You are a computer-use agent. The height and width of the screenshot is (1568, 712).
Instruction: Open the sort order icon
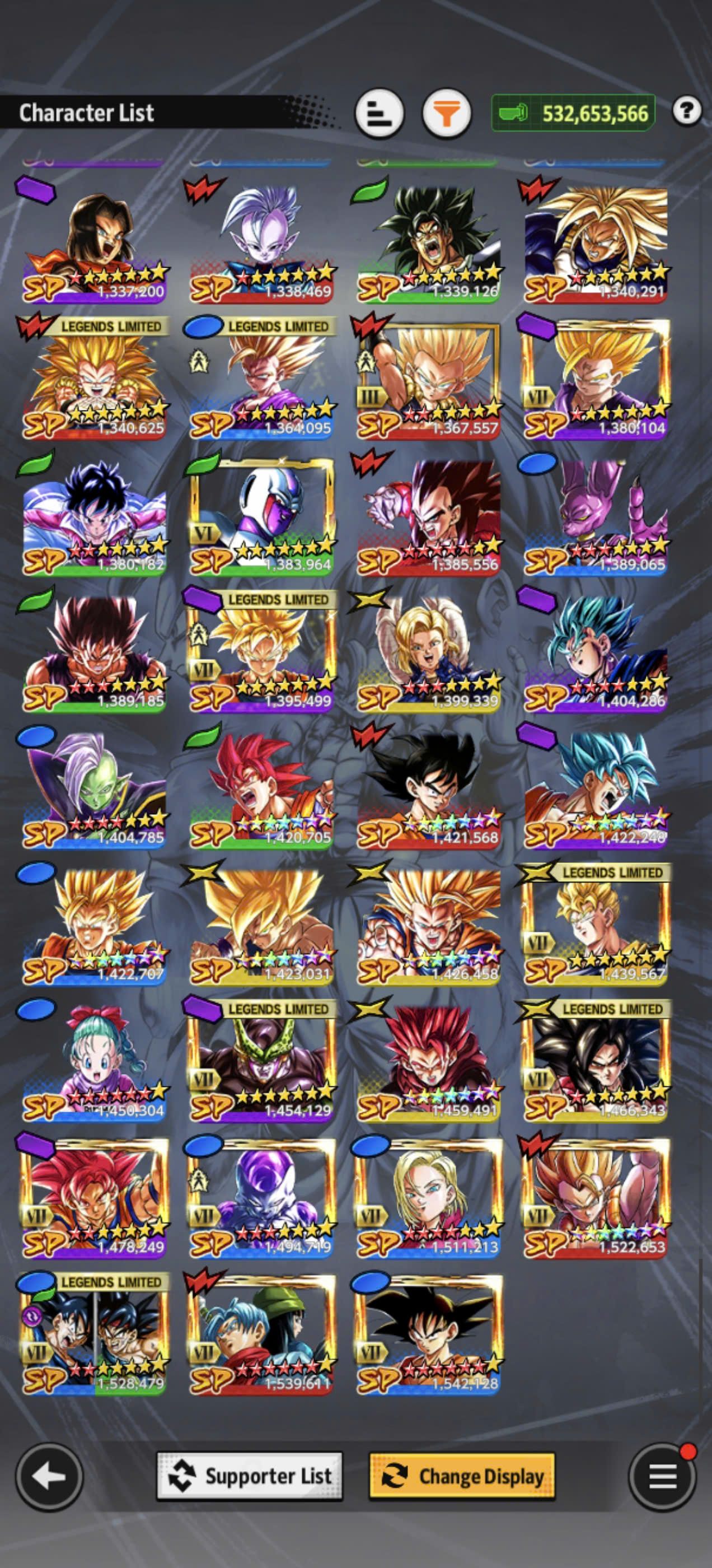[379, 113]
